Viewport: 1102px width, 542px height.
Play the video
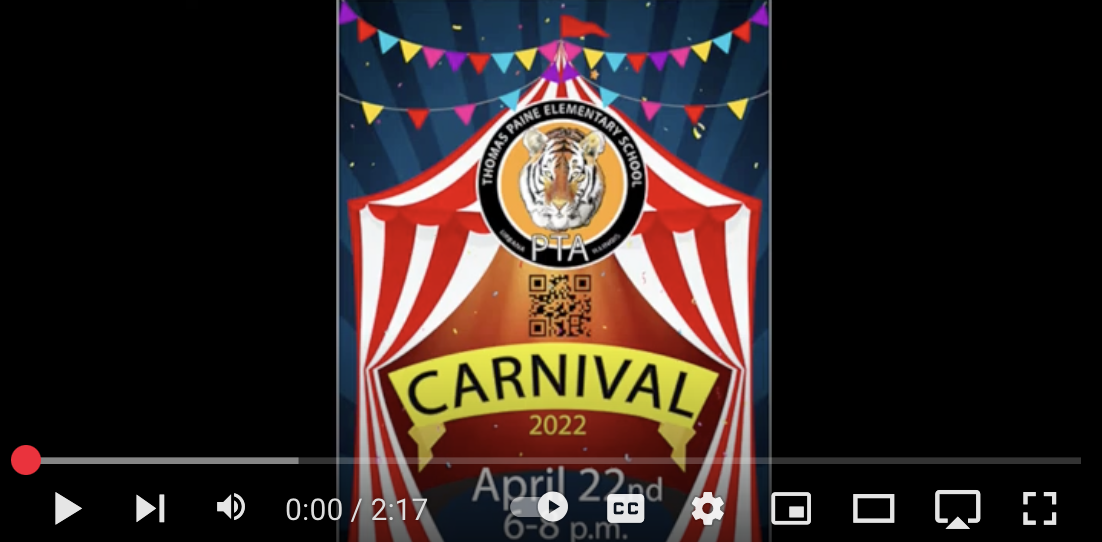(x=67, y=509)
